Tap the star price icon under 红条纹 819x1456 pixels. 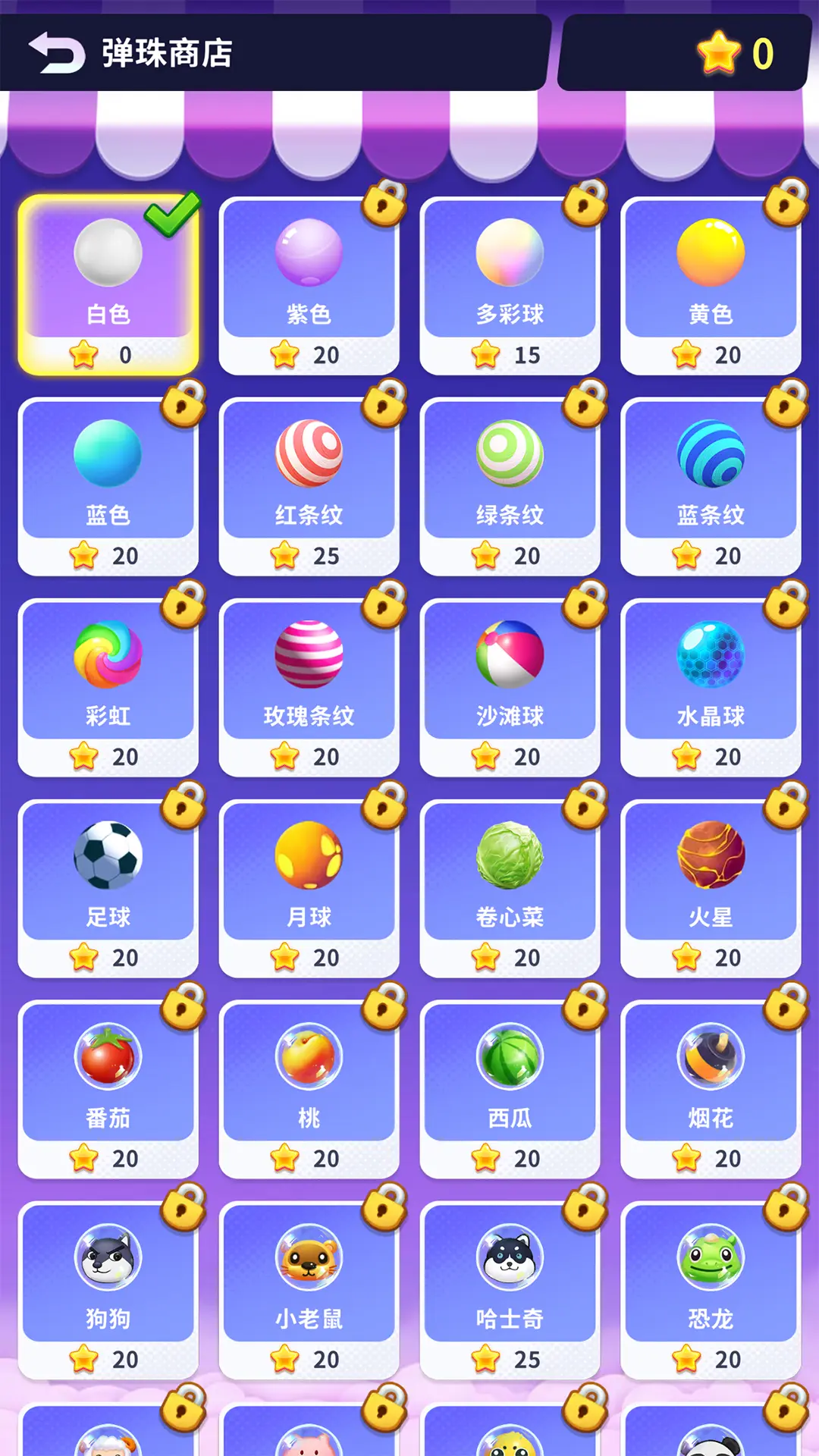click(284, 556)
